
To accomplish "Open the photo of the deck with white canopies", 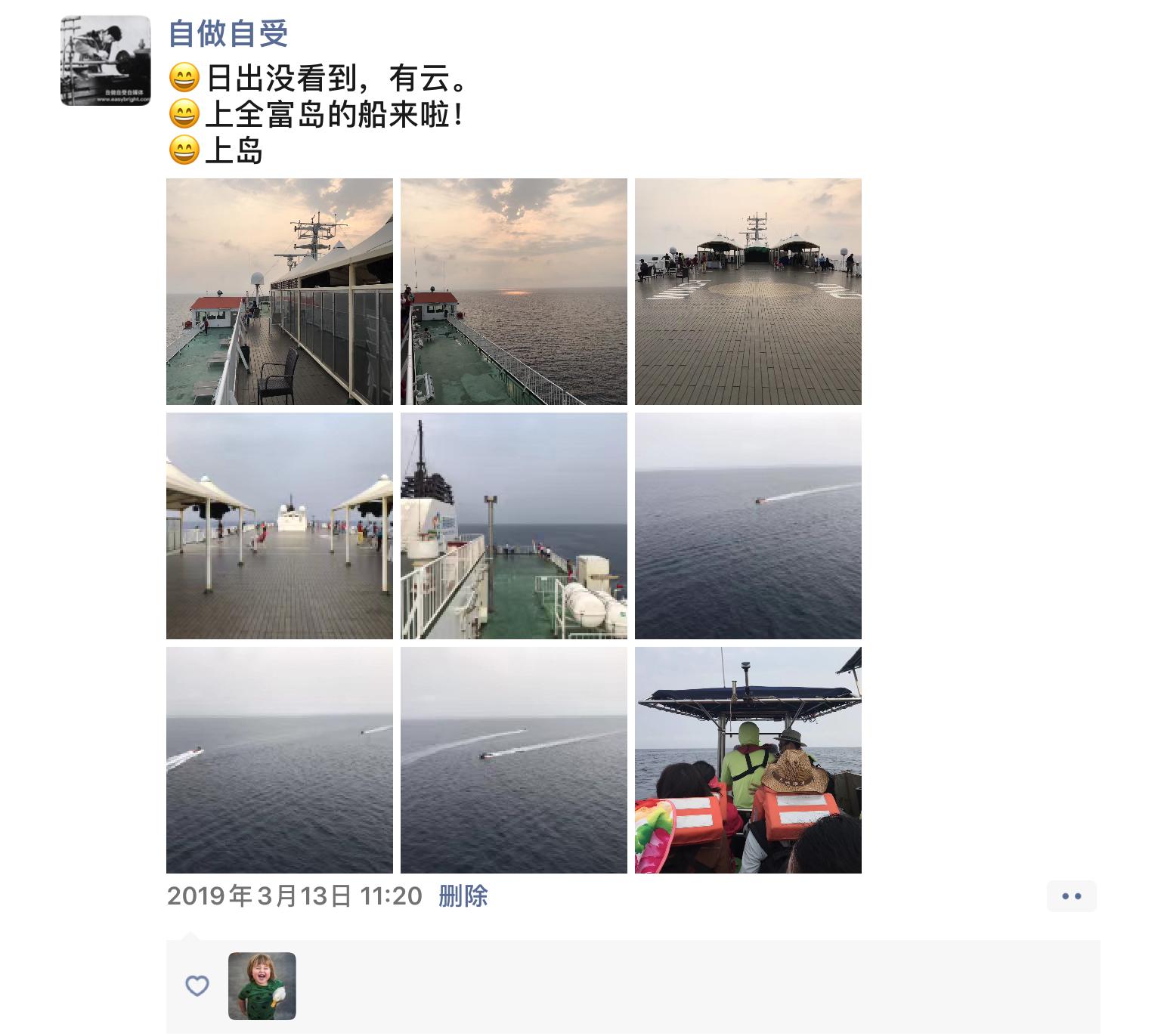I will pos(280,526).
